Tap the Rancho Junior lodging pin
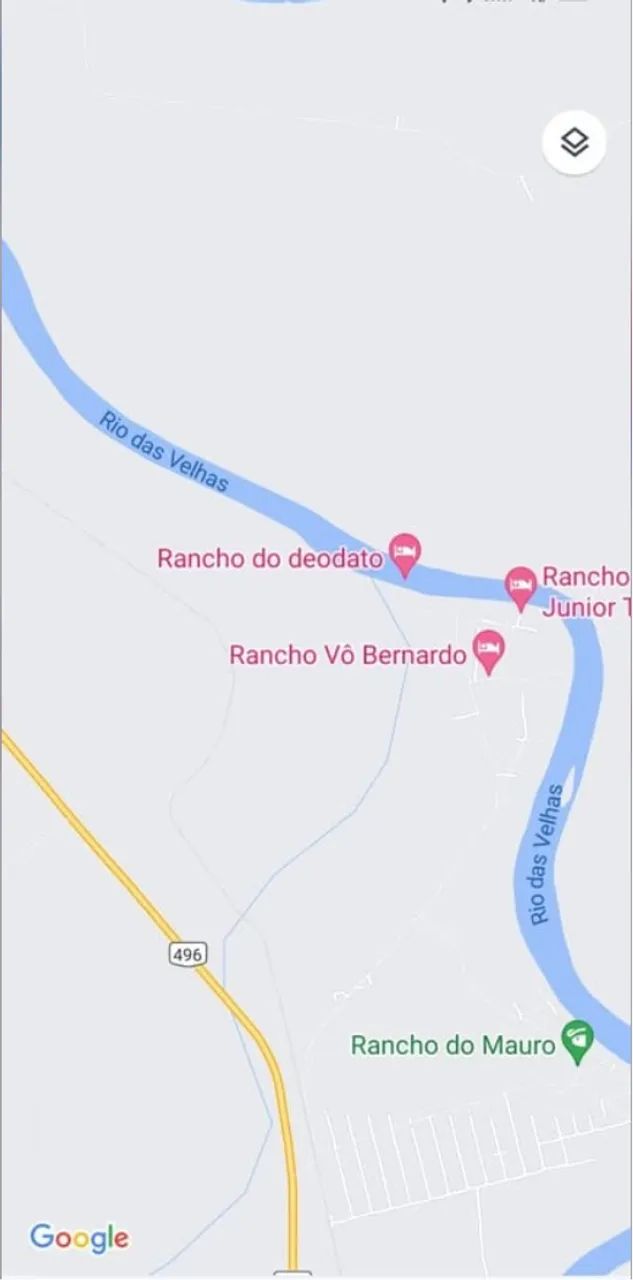The height and width of the screenshot is (1280, 633). click(x=520, y=588)
